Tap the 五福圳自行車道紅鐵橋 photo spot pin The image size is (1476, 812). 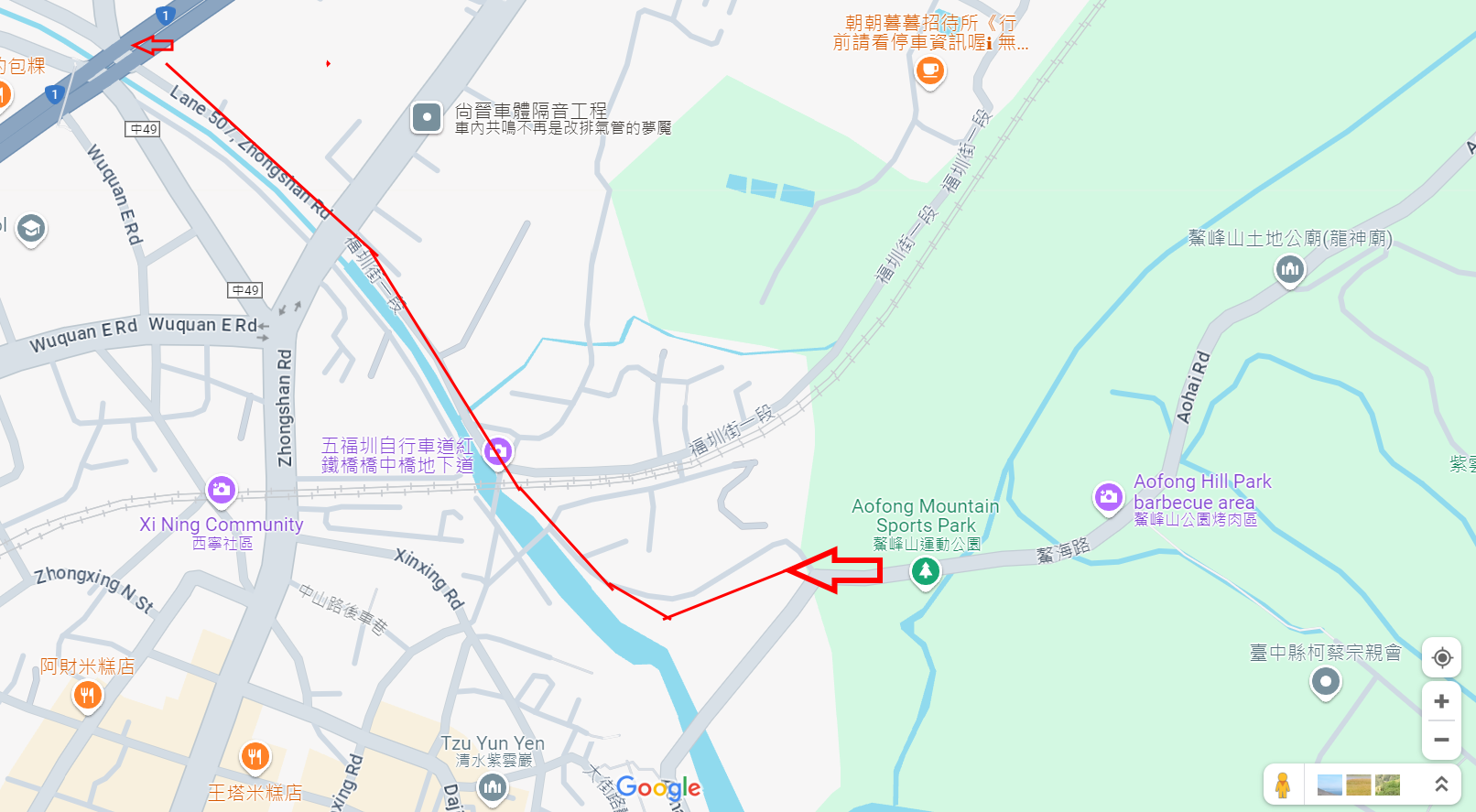[498, 450]
